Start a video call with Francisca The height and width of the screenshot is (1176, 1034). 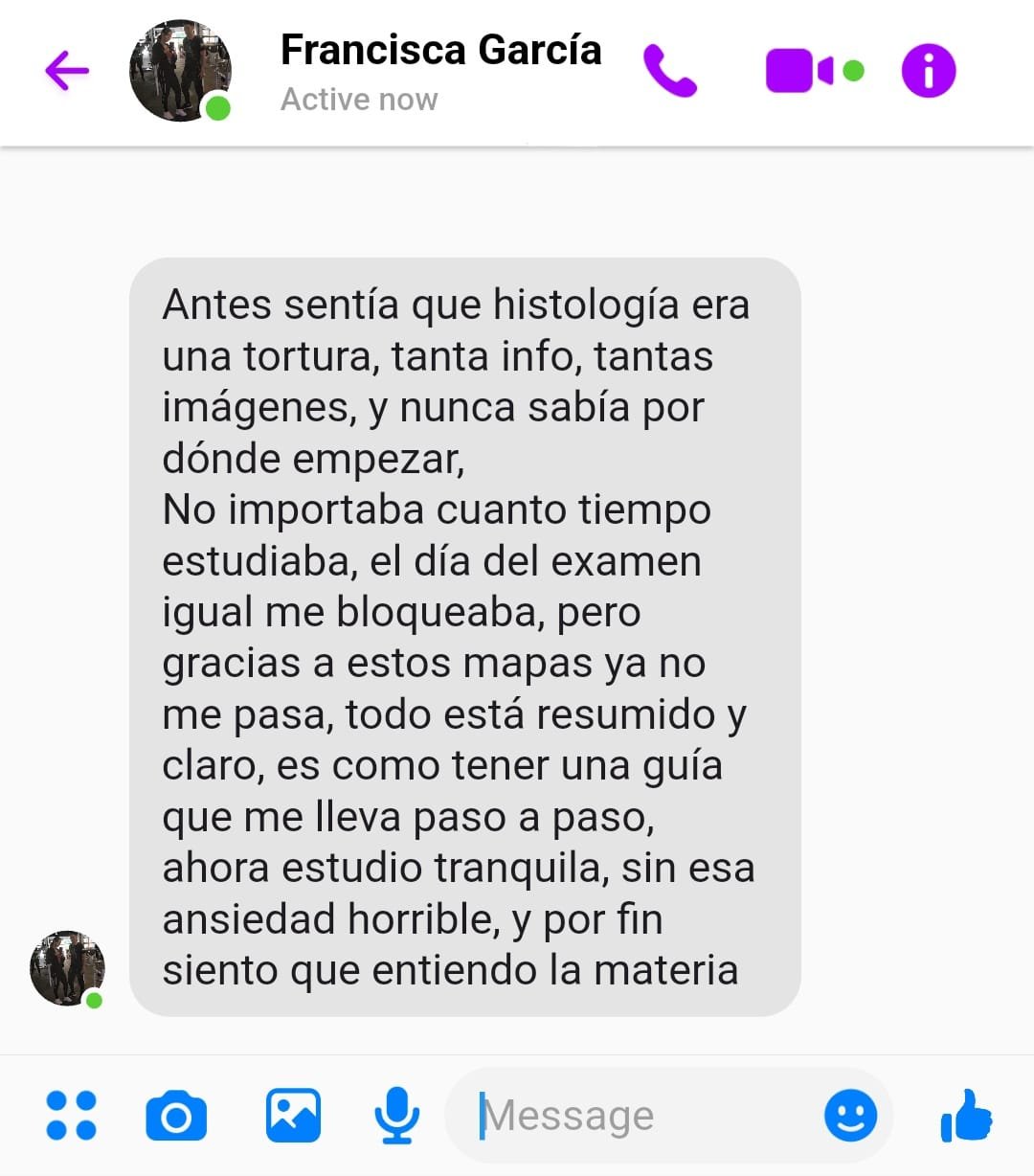800,71
